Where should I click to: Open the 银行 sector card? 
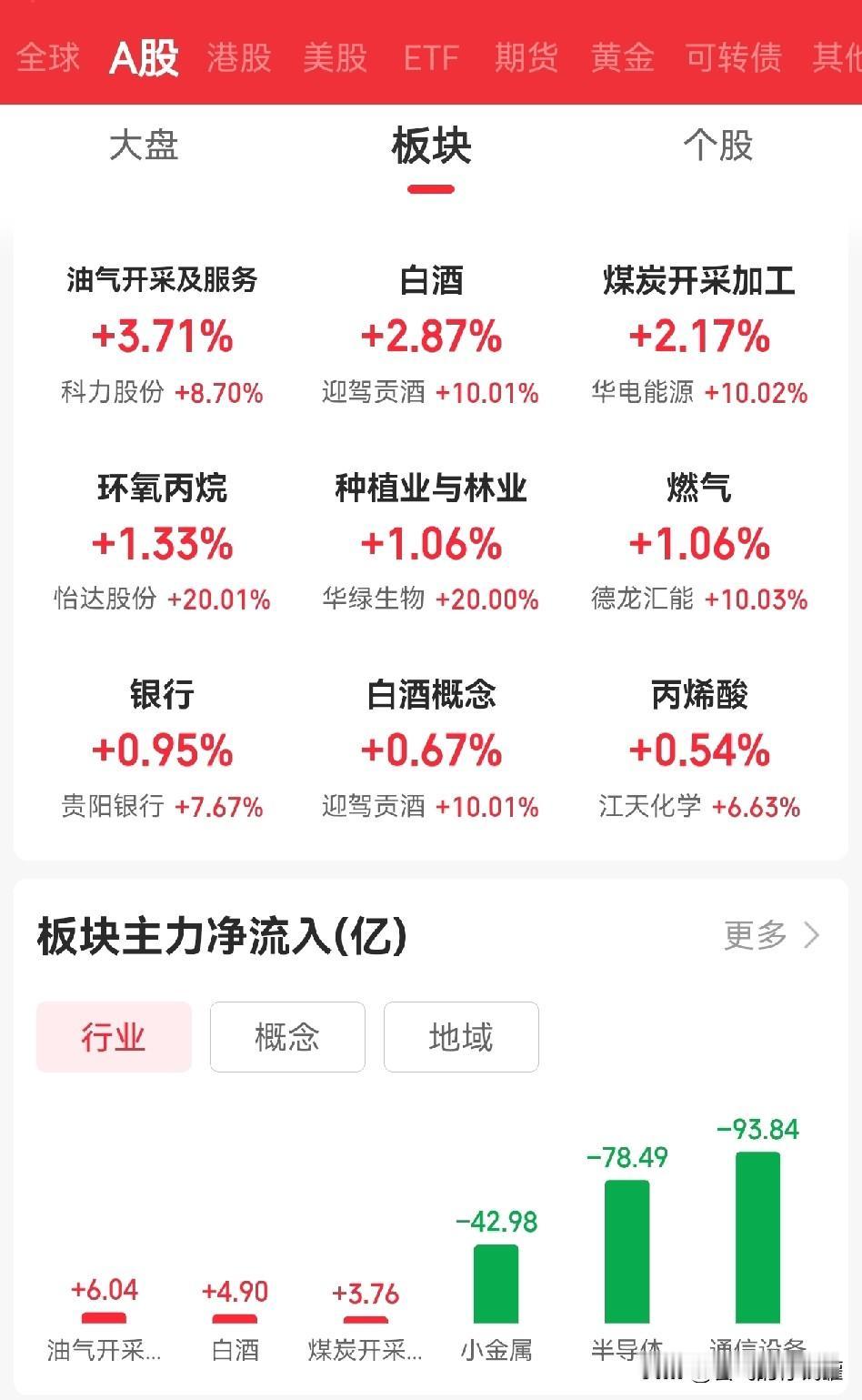point(163,750)
